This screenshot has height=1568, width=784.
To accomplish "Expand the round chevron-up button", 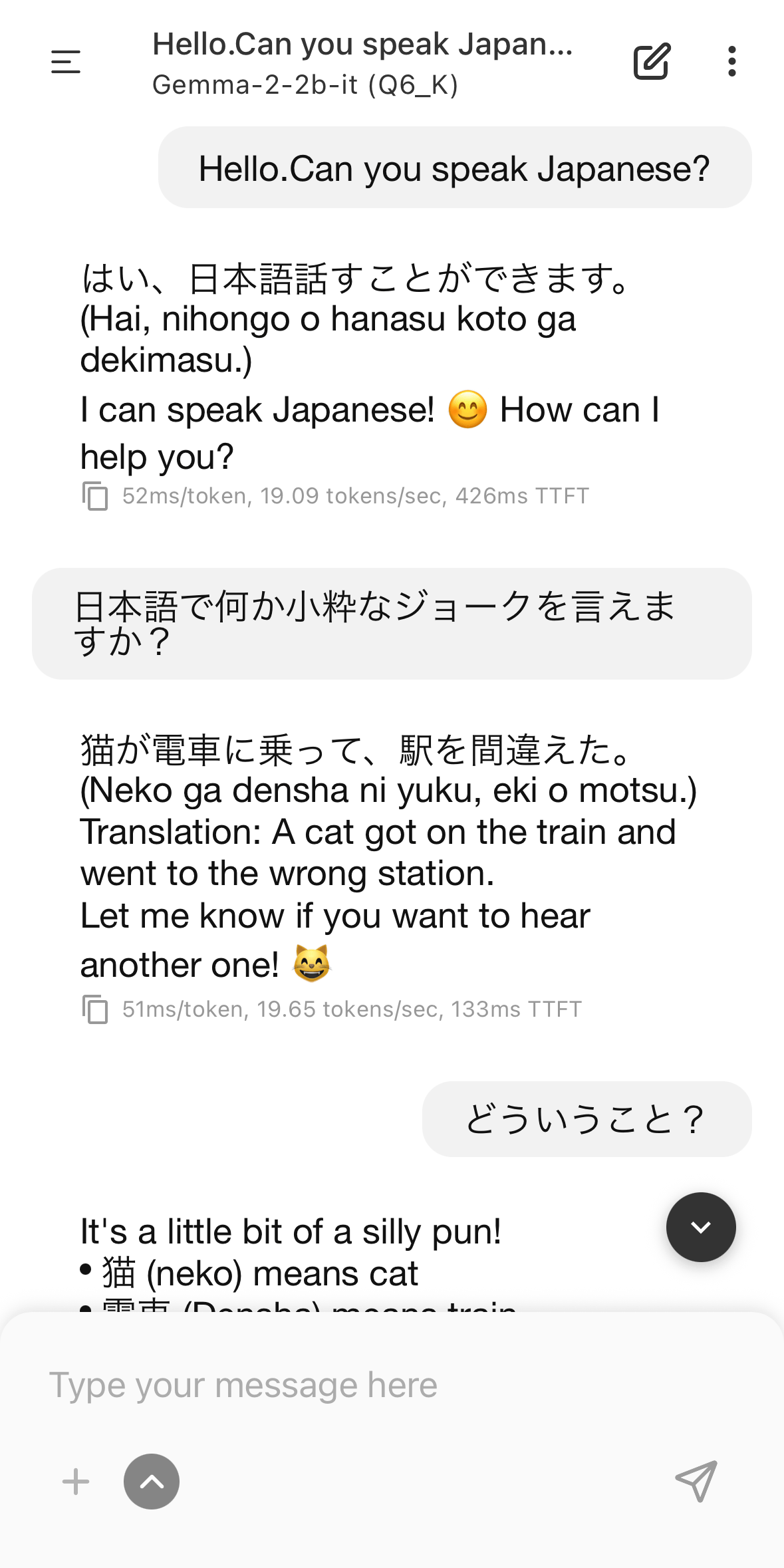I will 152,1482.
